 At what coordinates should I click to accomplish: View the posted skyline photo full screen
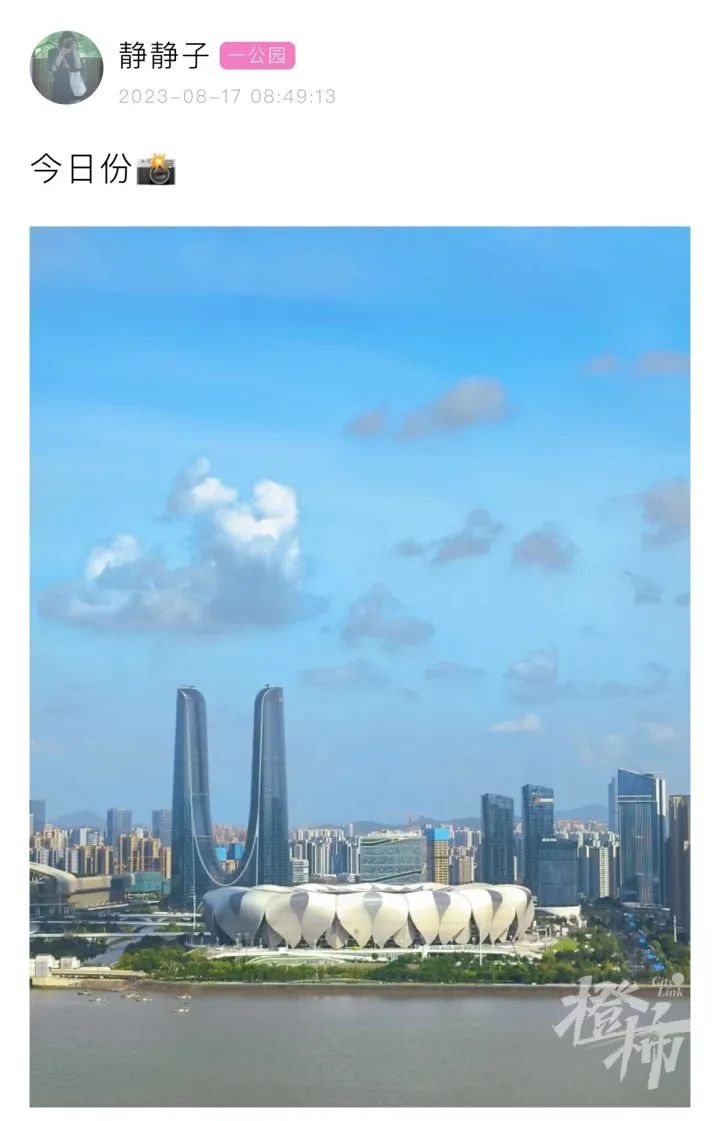click(359, 665)
